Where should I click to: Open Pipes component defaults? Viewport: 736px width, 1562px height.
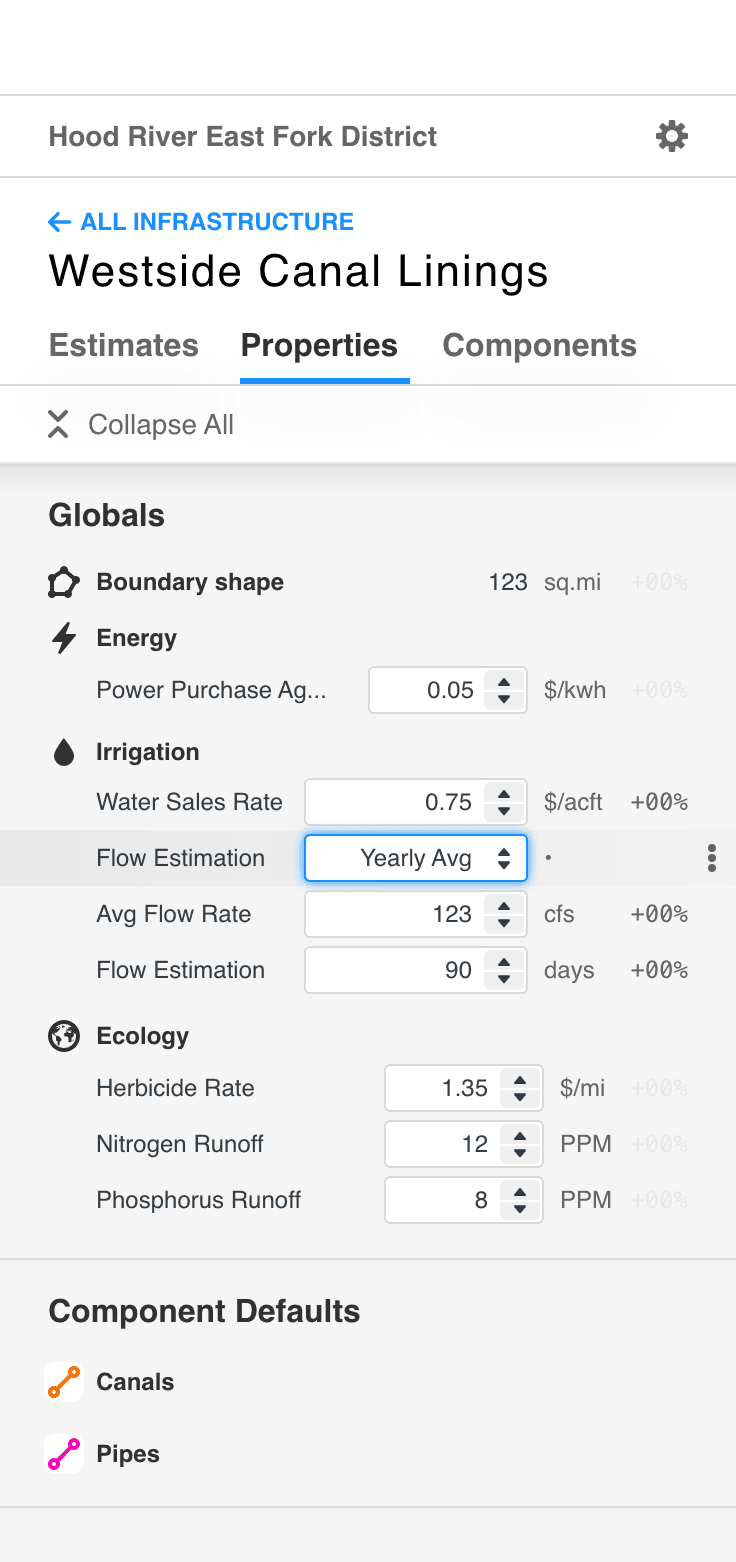pyautogui.click(x=103, y=1454)
